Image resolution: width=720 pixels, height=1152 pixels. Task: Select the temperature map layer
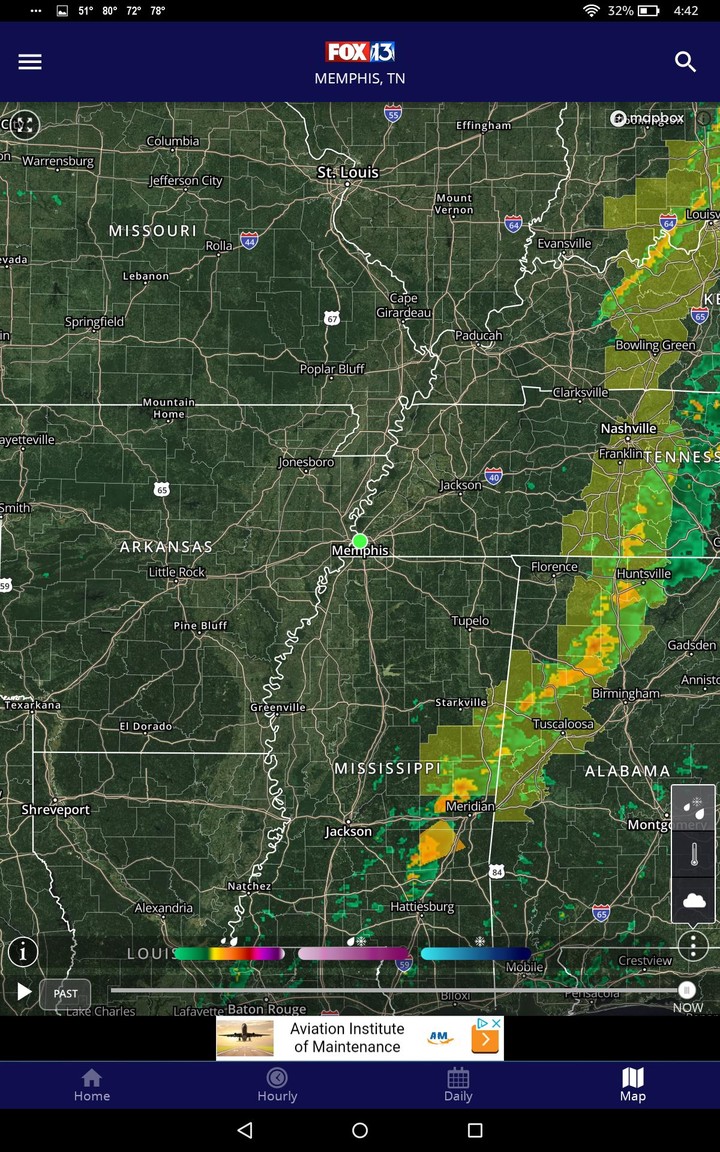(693, 855)
